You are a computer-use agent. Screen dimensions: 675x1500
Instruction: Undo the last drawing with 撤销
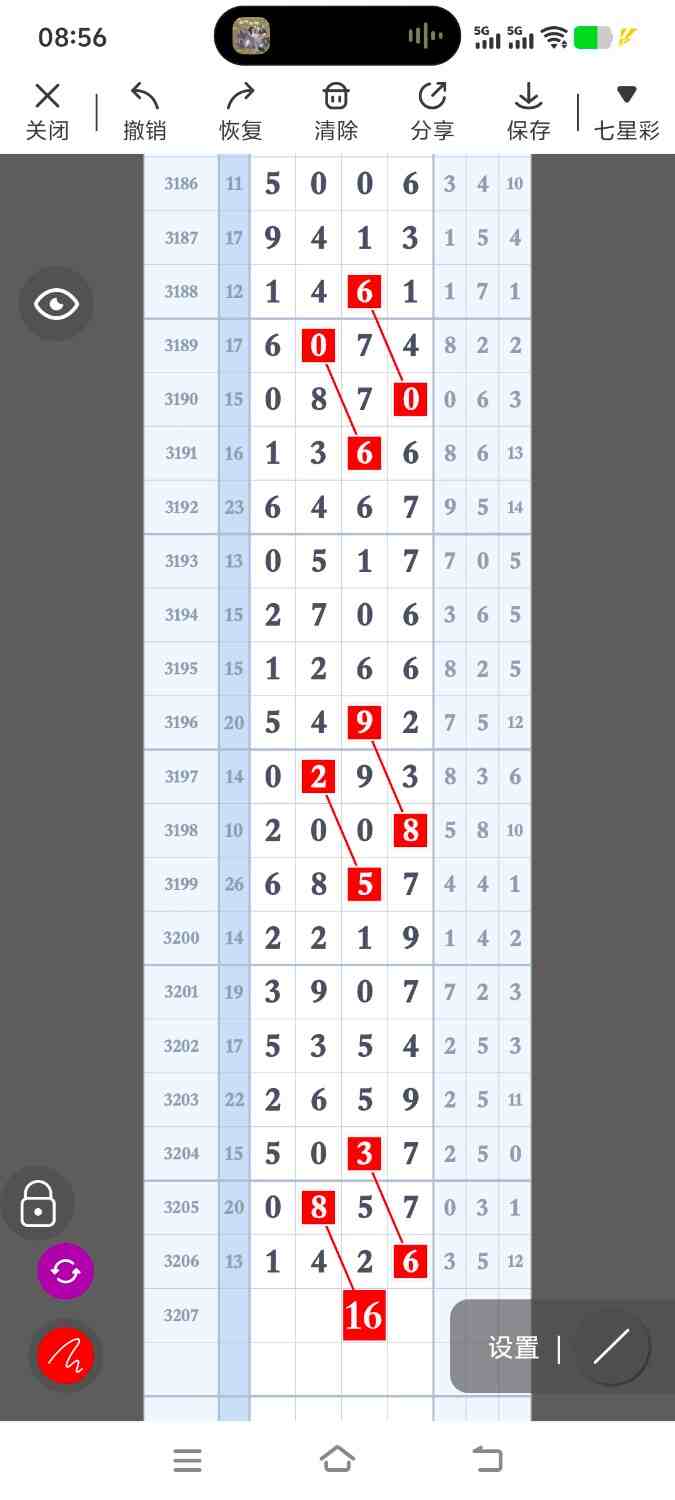coord(144,111)
